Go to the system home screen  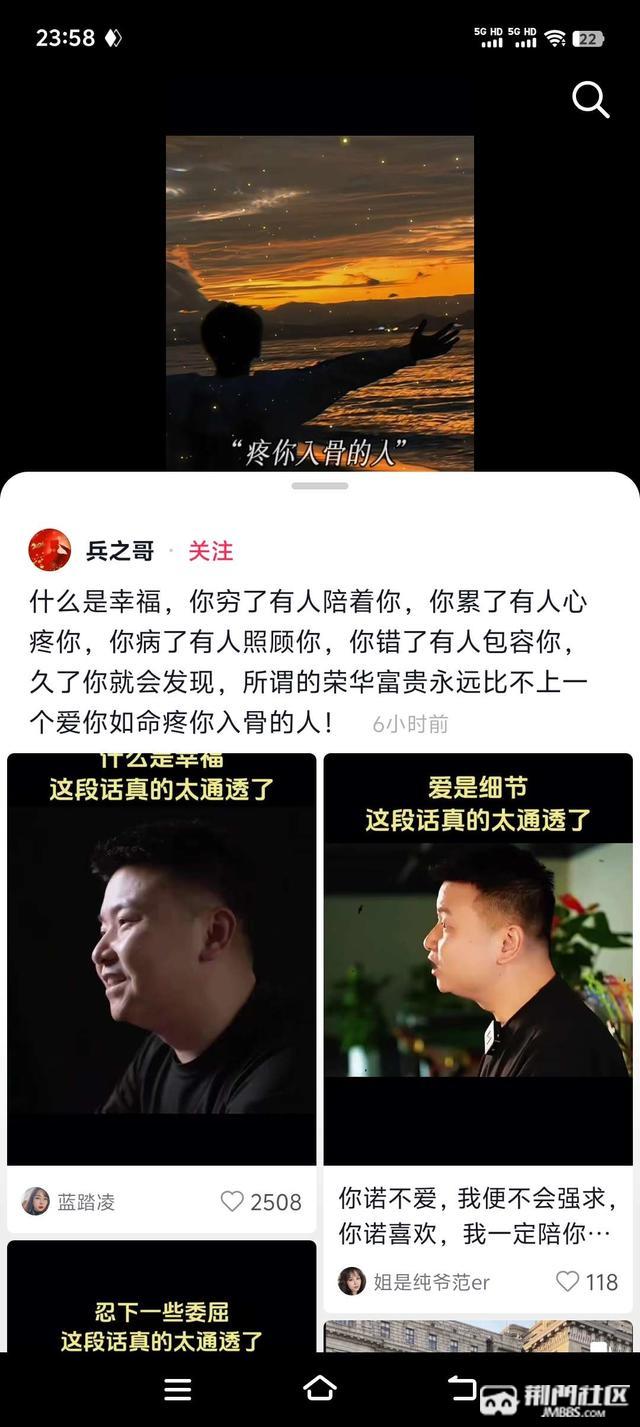point(320,1388)
